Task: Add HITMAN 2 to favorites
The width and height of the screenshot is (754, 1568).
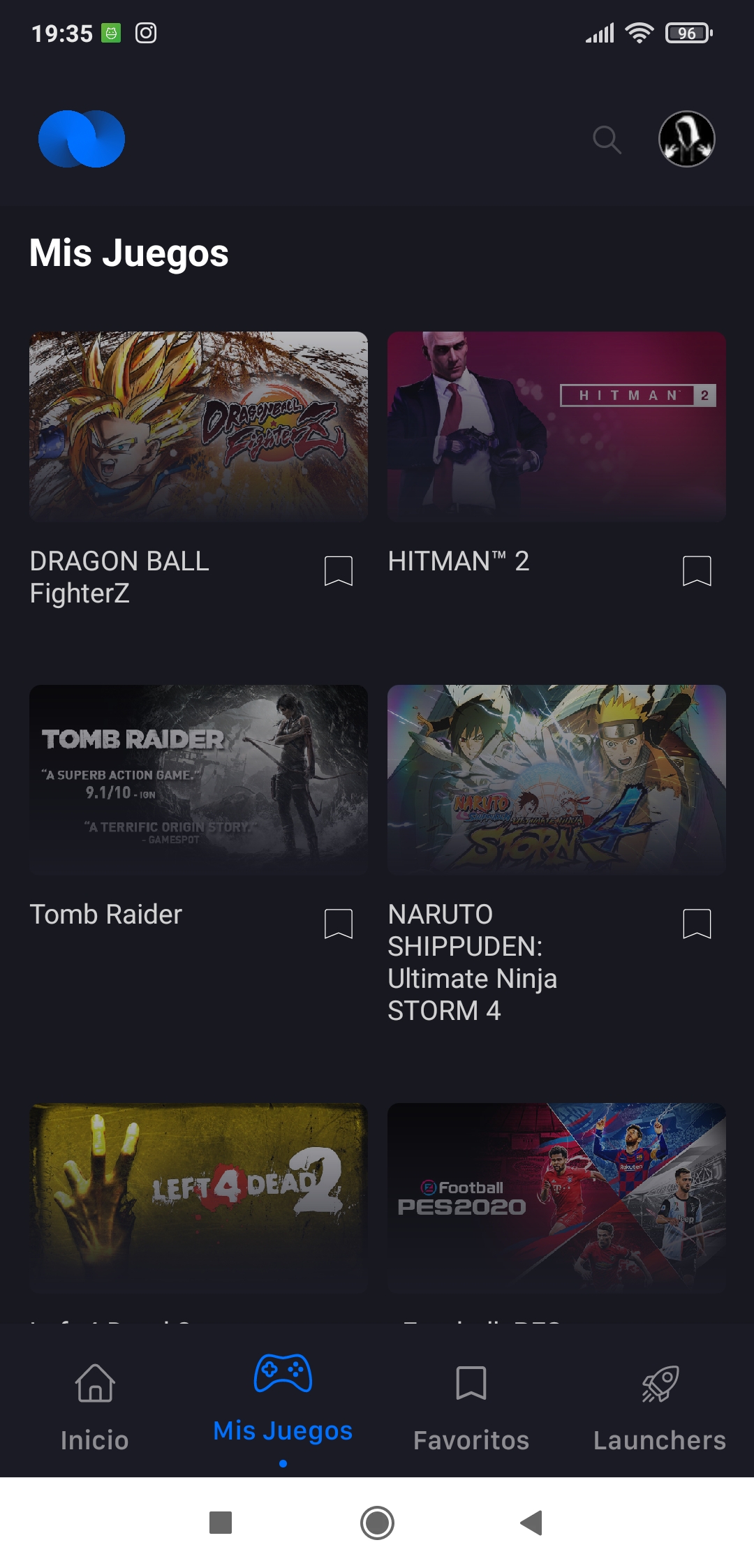Action: (697, 571)
